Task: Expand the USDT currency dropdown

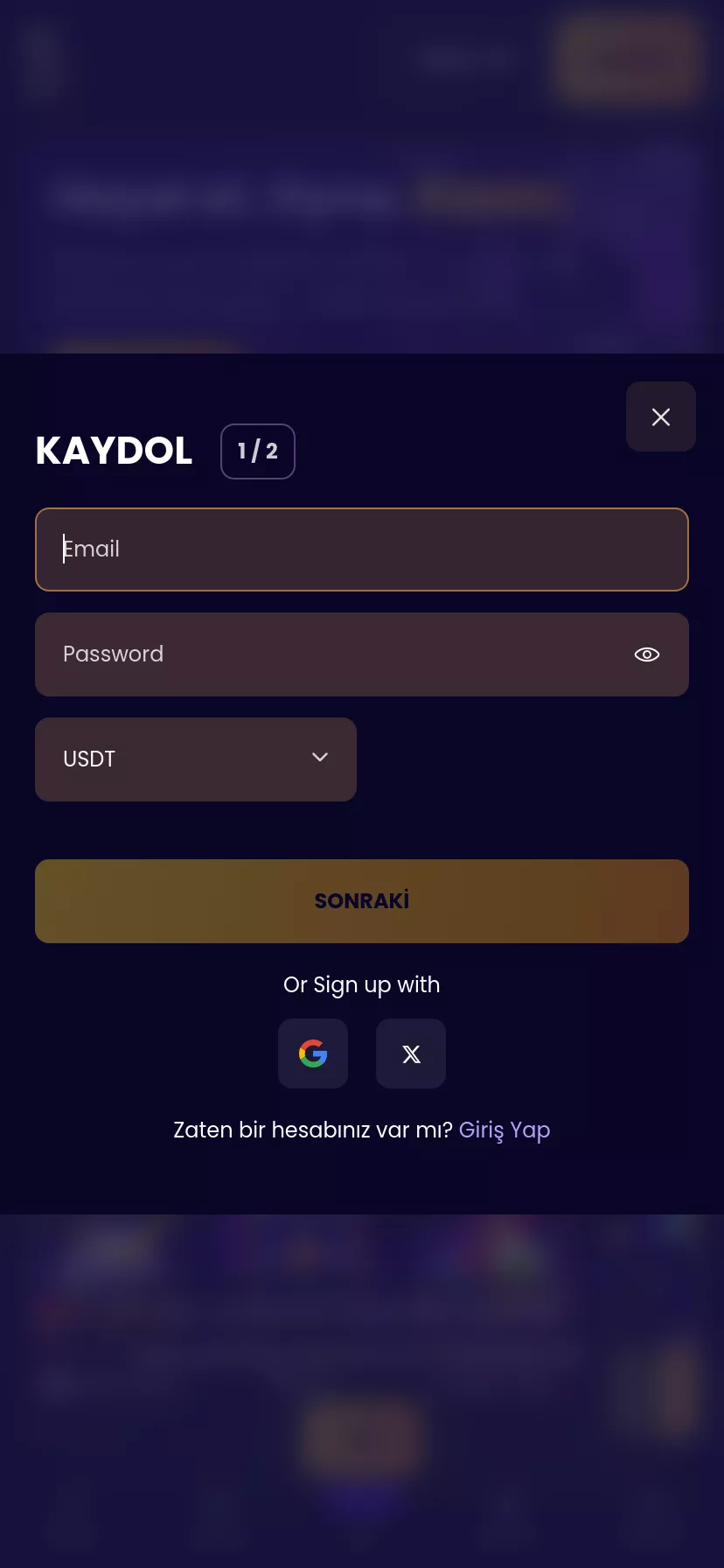Action: click(196, 759)
